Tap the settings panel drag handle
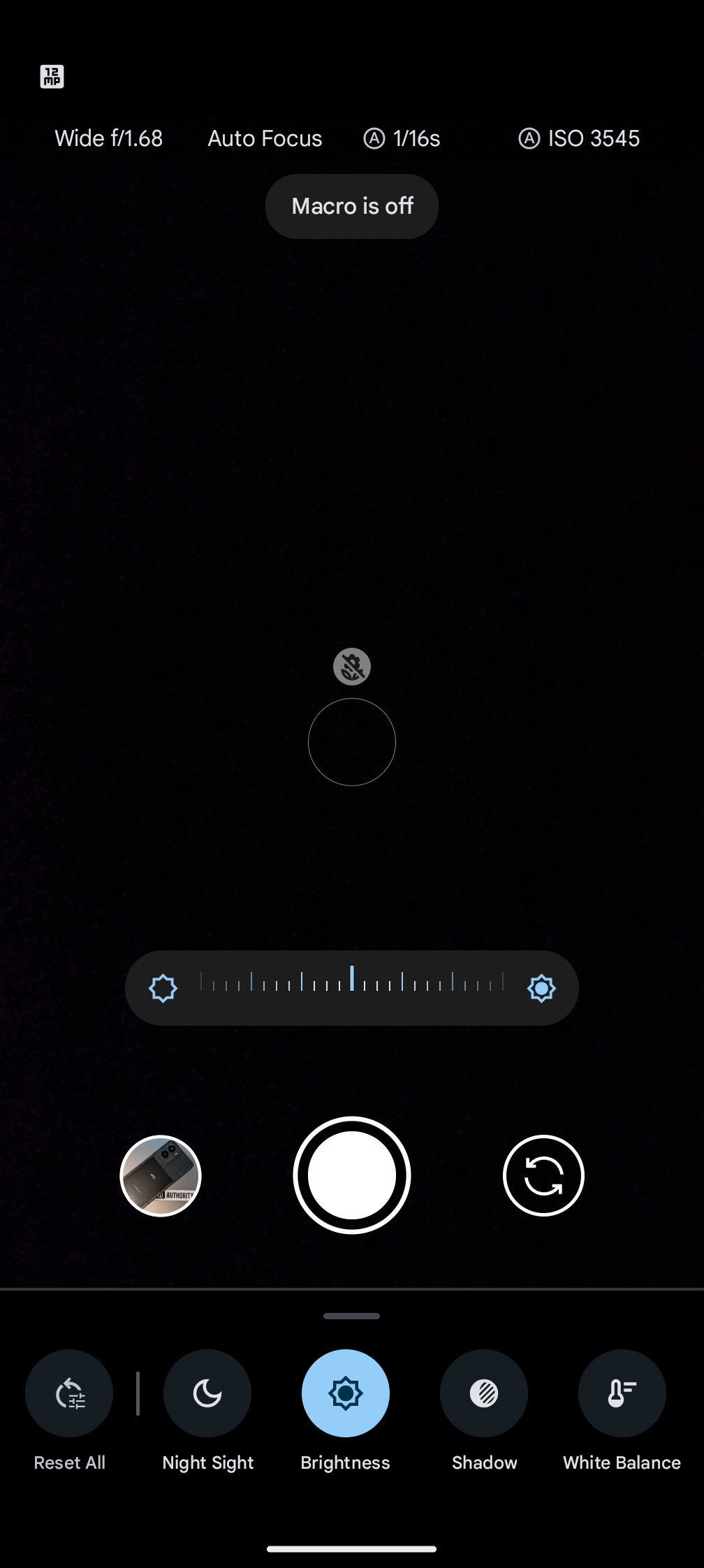The height and width of the screenshot is (1568, 704). 352,1316
